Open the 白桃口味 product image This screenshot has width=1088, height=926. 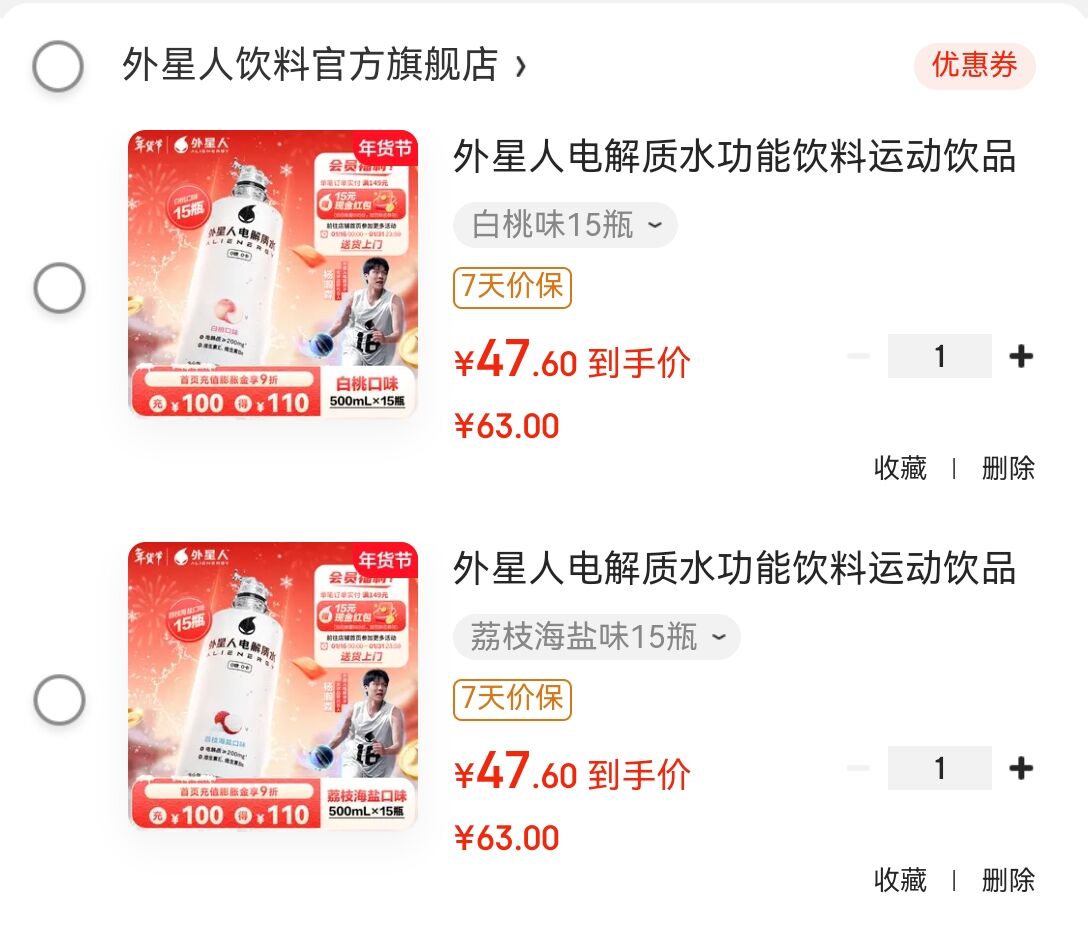273,273
